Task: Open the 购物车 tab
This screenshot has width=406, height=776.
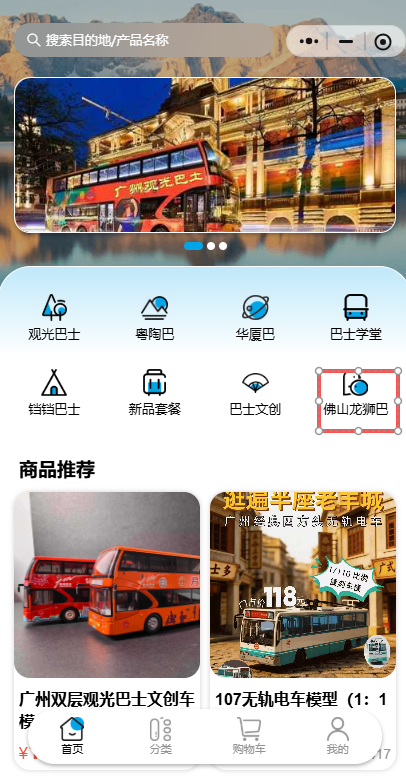Action: [x=249, y=736]
